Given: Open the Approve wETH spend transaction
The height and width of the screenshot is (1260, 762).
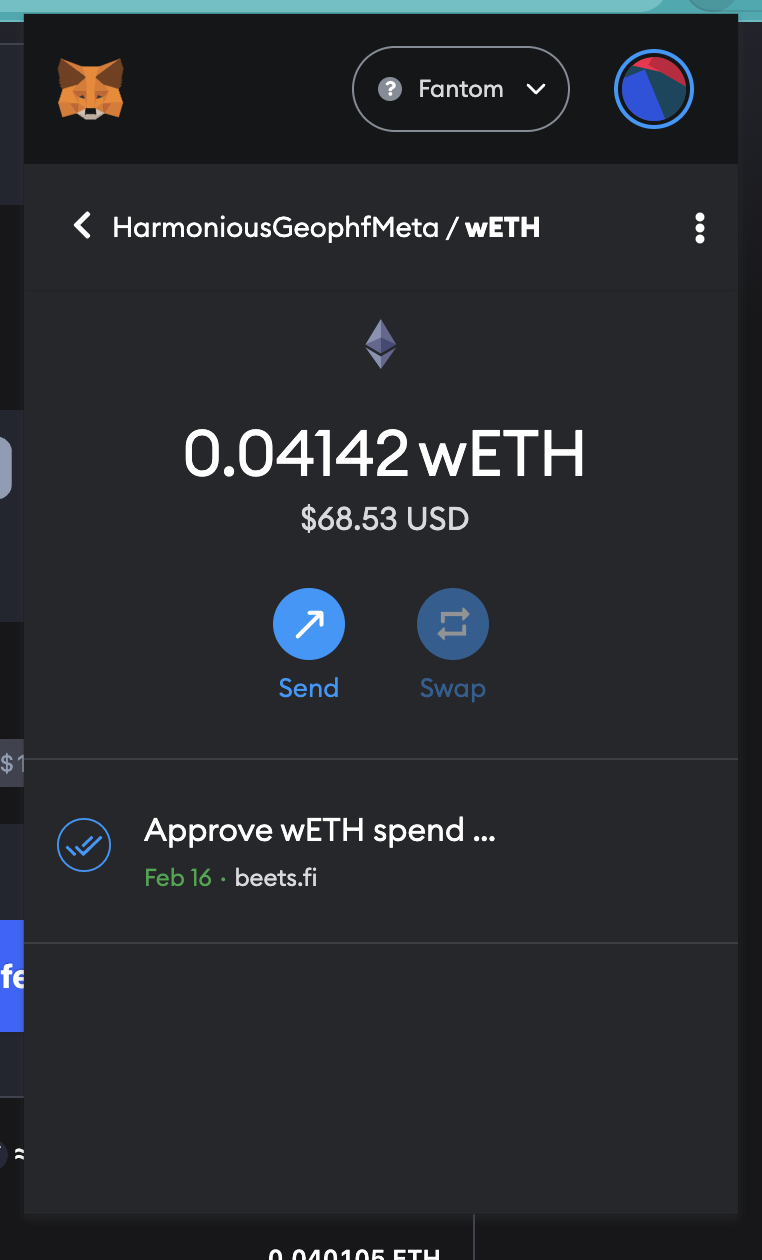Looking at the screenshot, I should click(x=320, y=850).
